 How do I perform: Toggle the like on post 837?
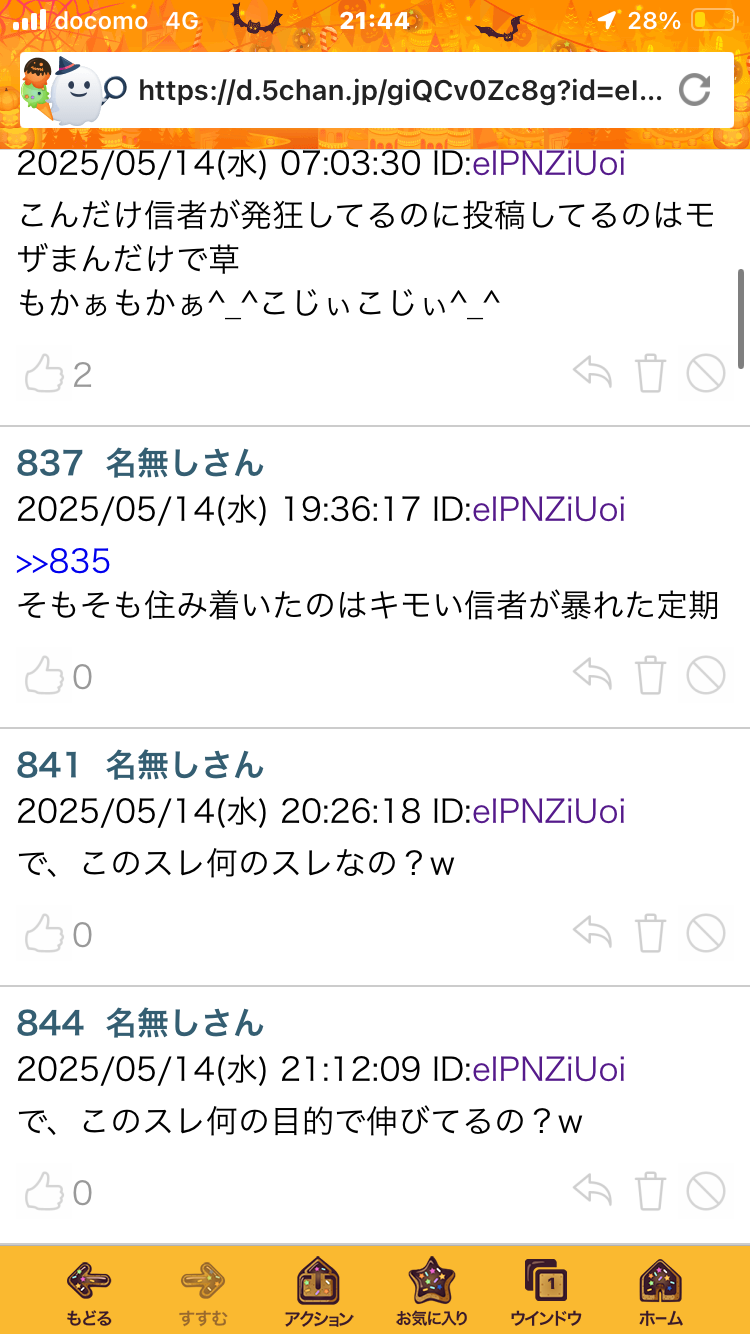pyautogui.click(x=45, y=675)
